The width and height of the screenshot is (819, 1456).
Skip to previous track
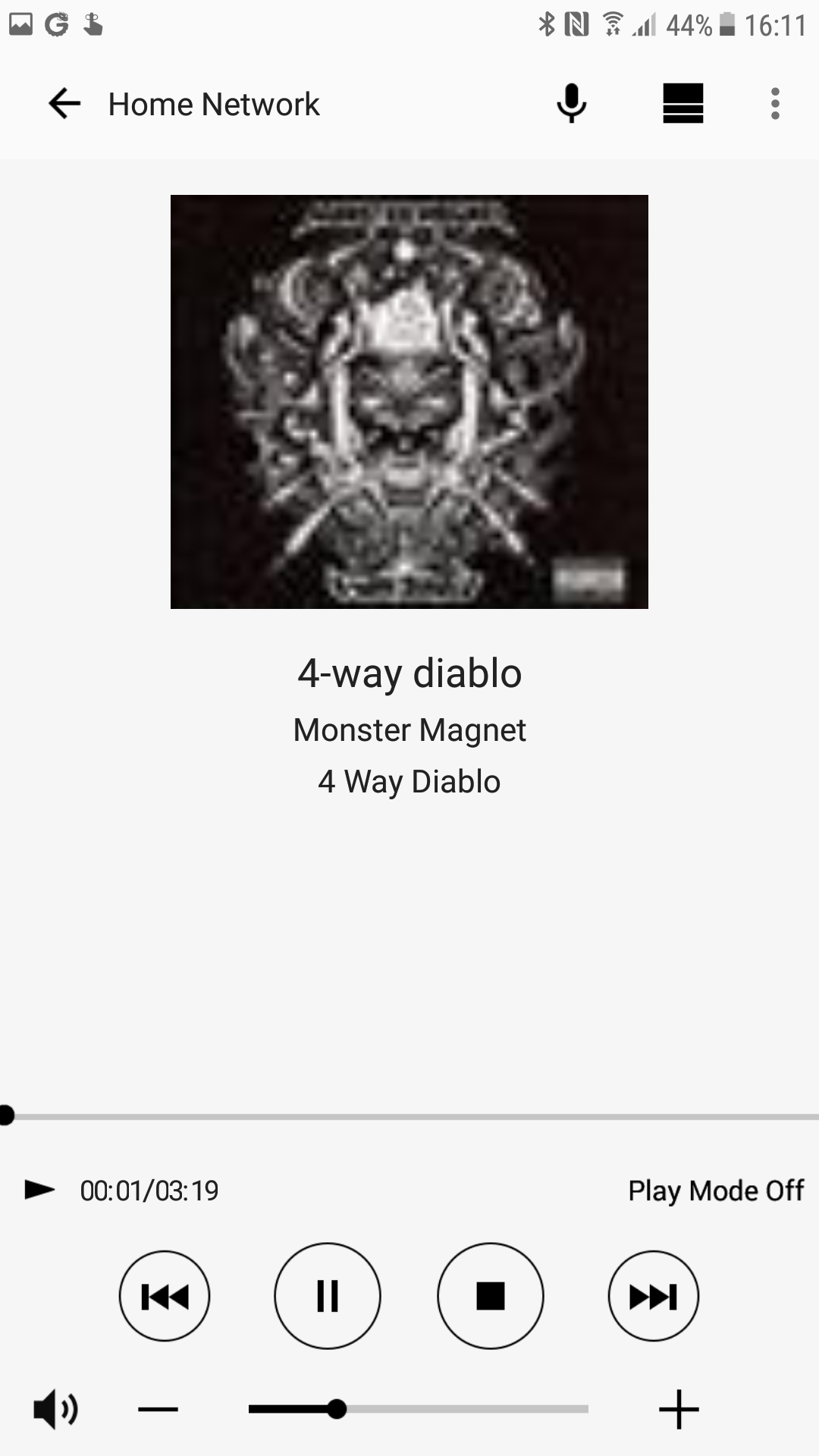165,1296
